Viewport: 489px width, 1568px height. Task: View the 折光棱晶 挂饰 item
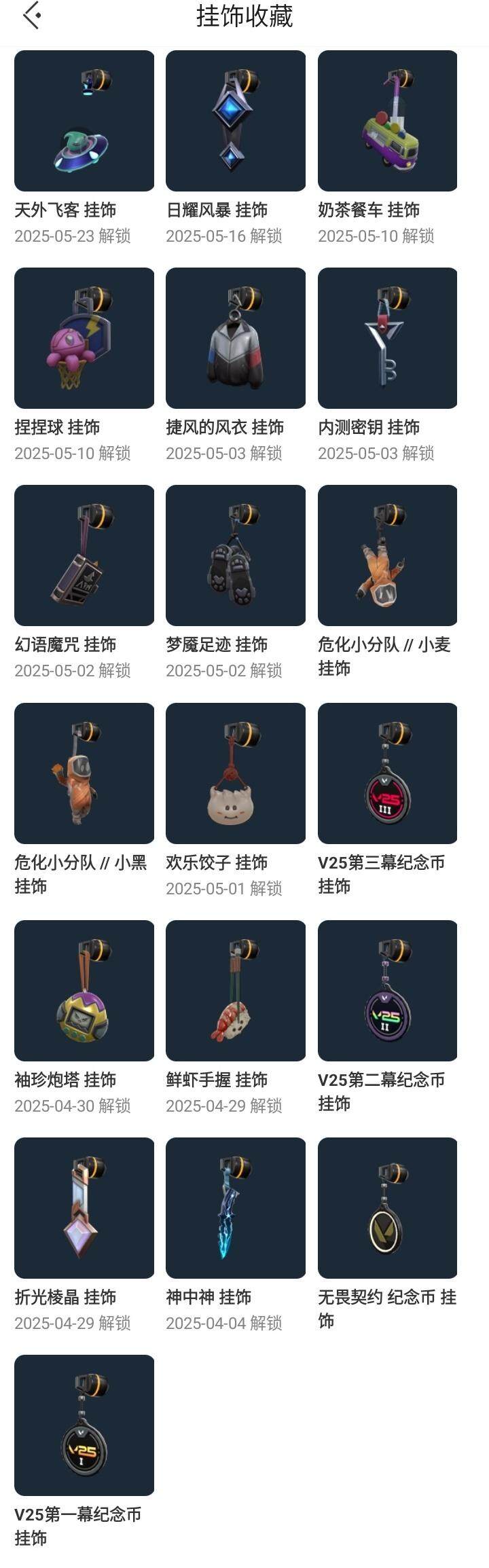tap(84, 1208)
